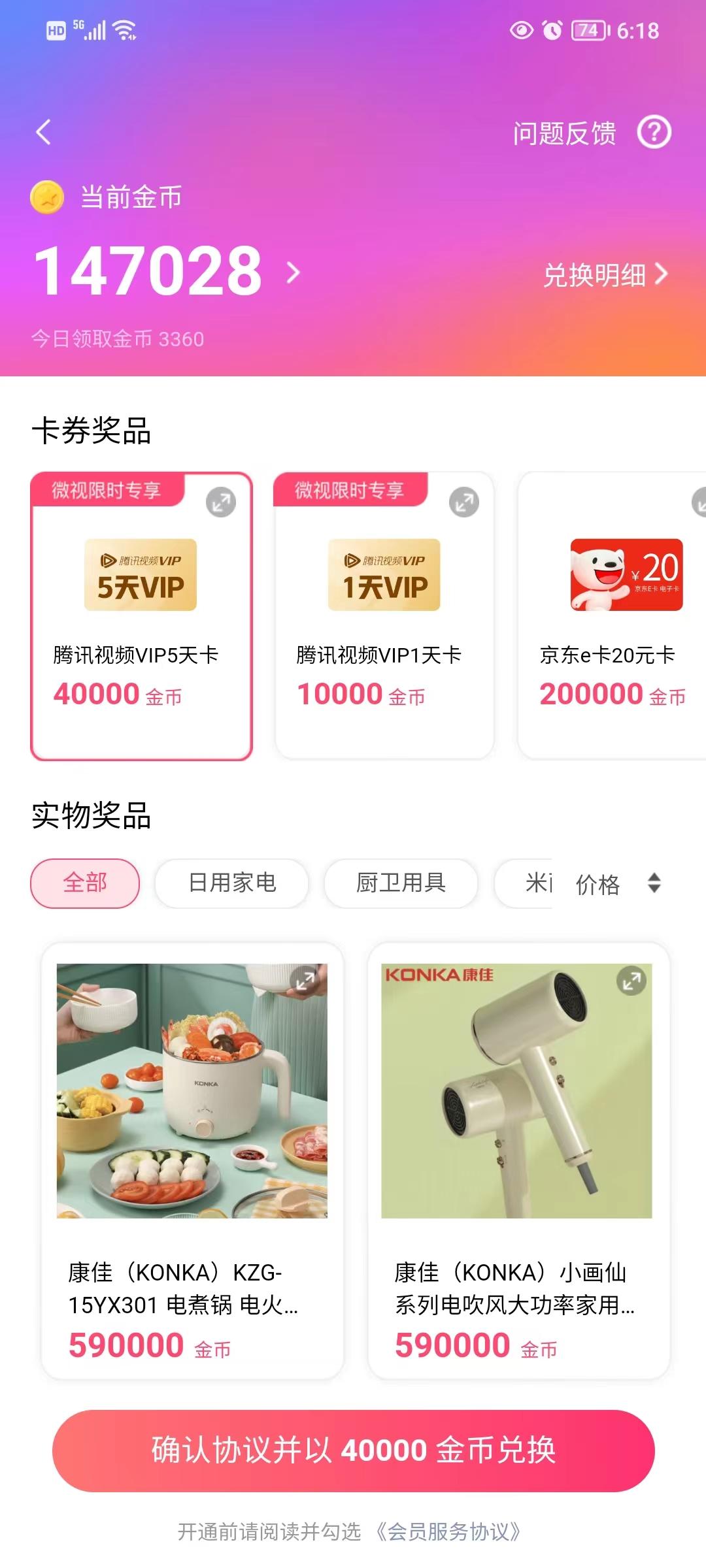The width and height of the screenshot is (706, 1568).
Task: Expand the 腾讯视频VIP5天卡 card image
Action: (x=221, y=502)
